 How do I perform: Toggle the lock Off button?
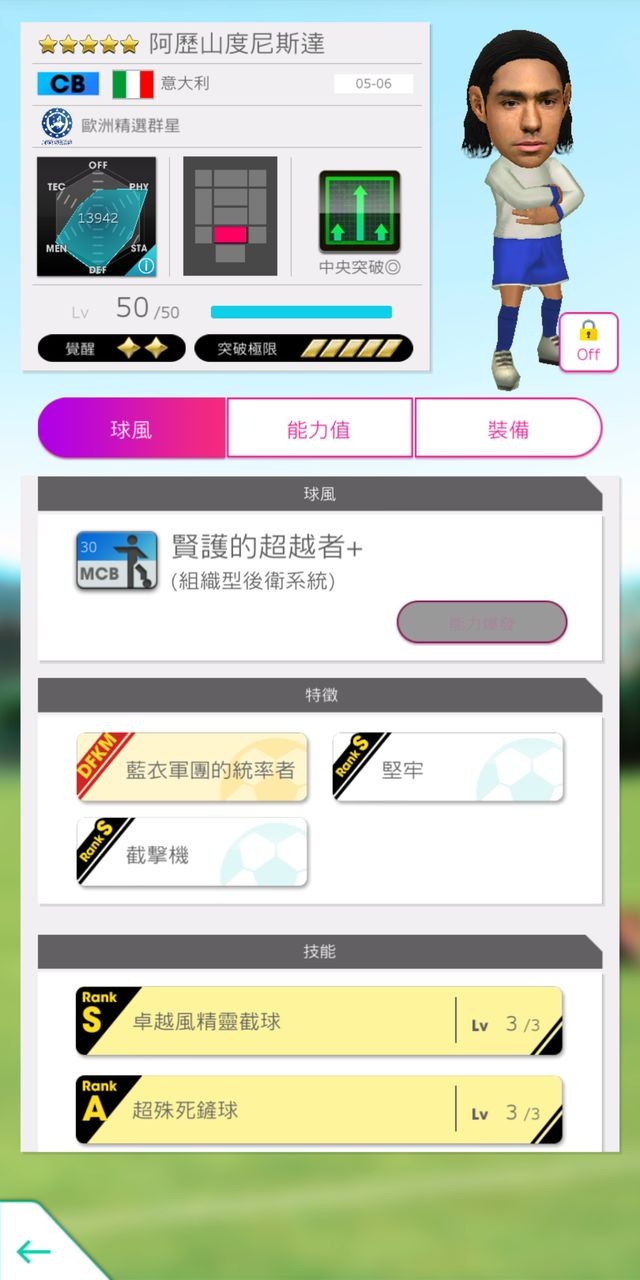(588, 342)
